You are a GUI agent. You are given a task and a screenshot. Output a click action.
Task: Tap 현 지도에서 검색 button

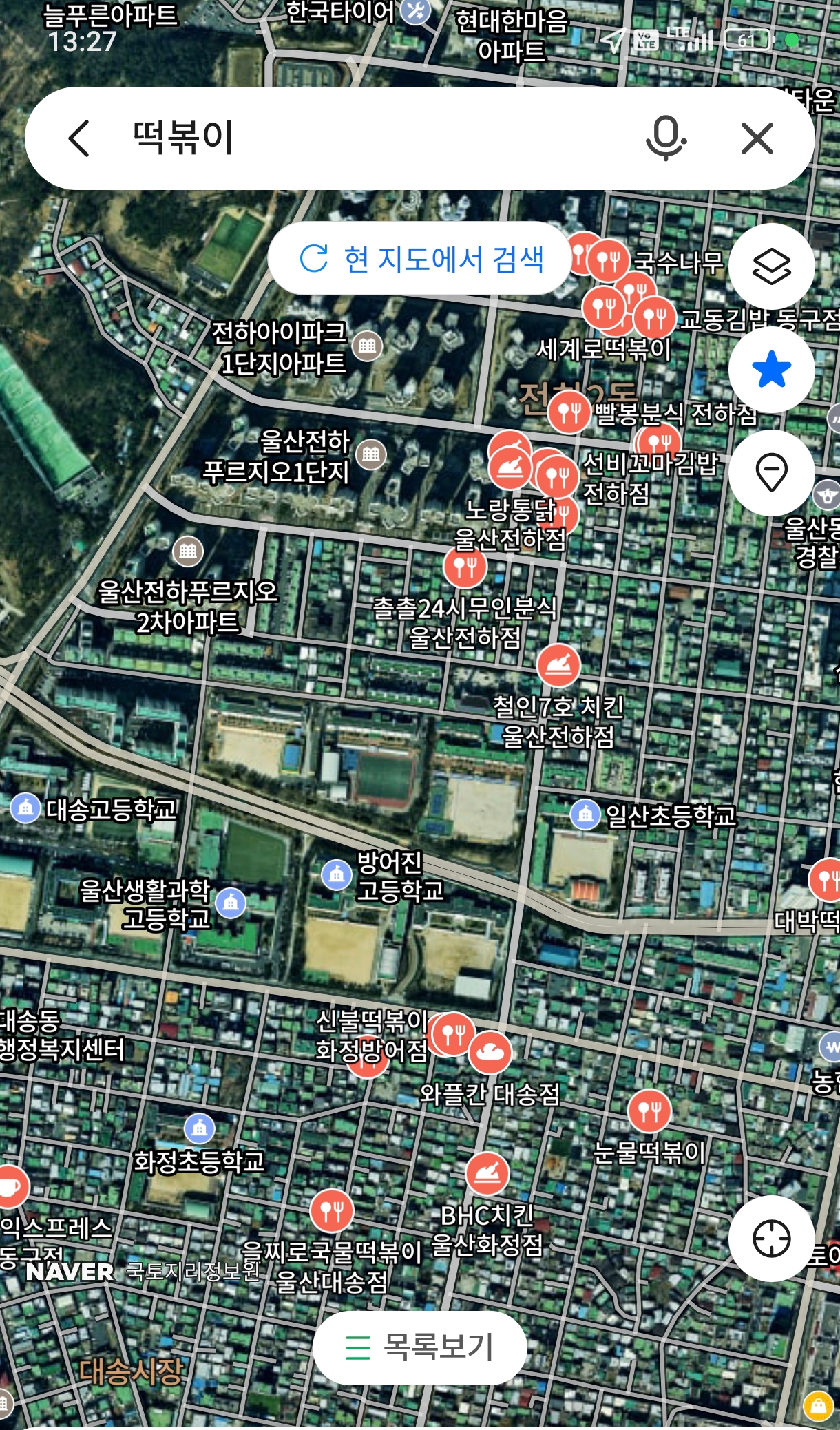(x=421, y=259)
